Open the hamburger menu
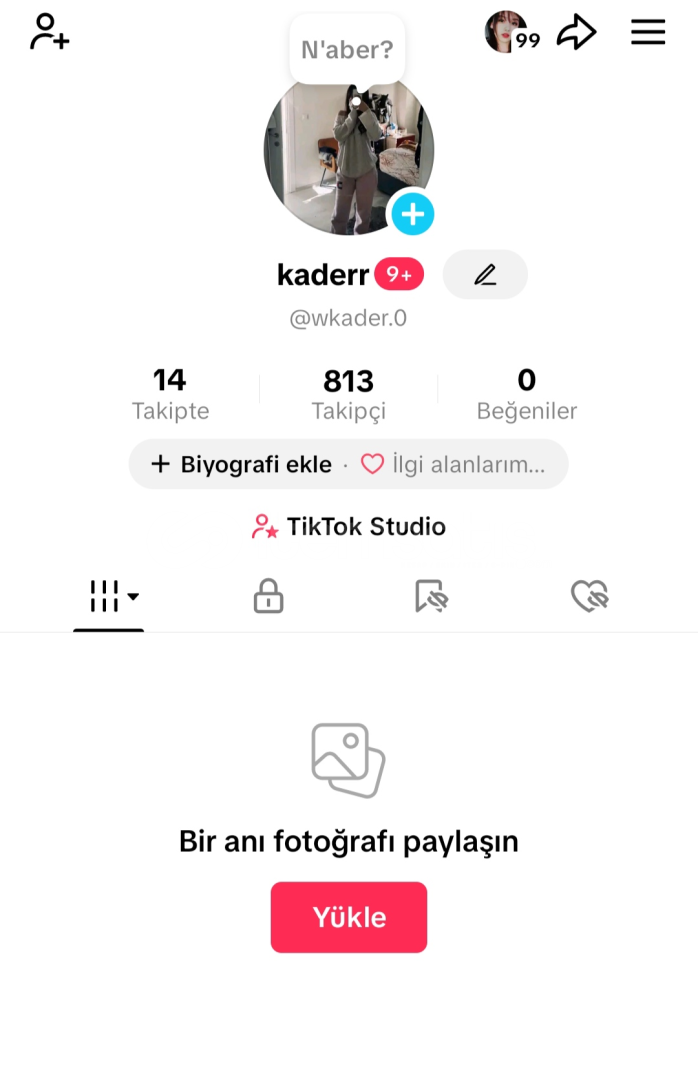698x1080 pixels. (648, 32)
